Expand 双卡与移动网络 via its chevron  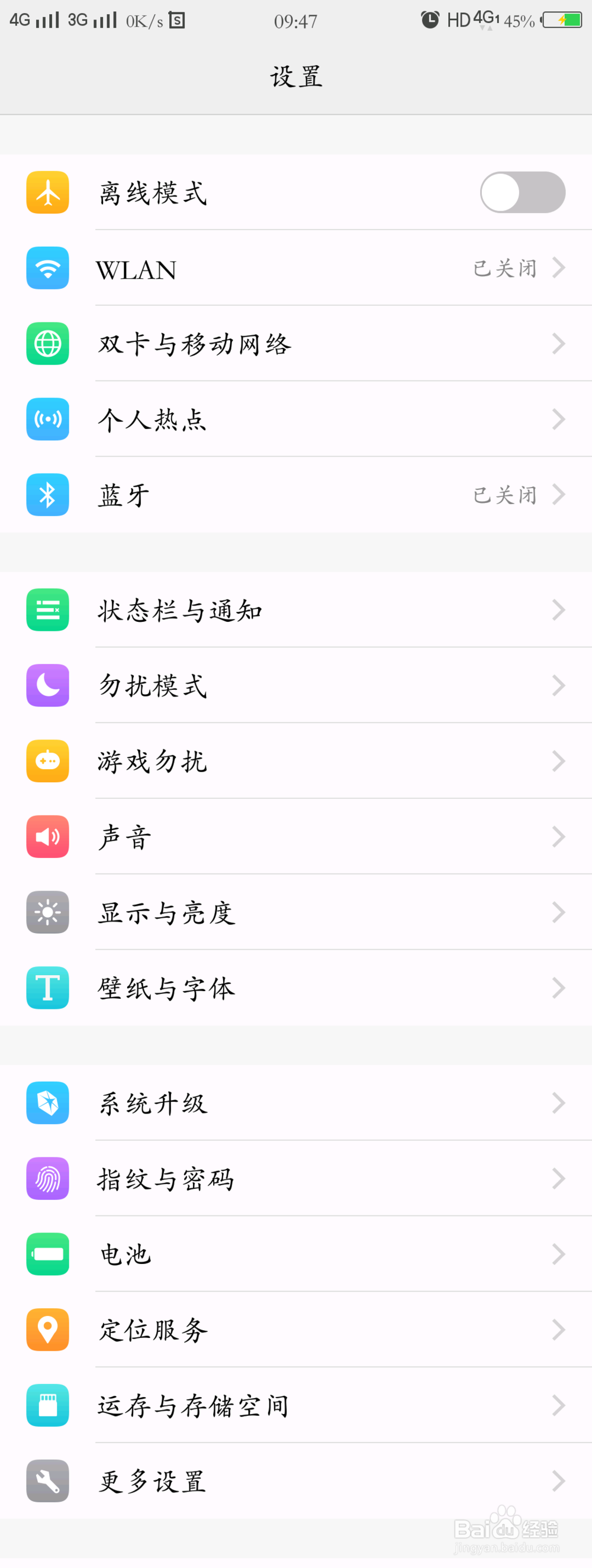[558, 344]
